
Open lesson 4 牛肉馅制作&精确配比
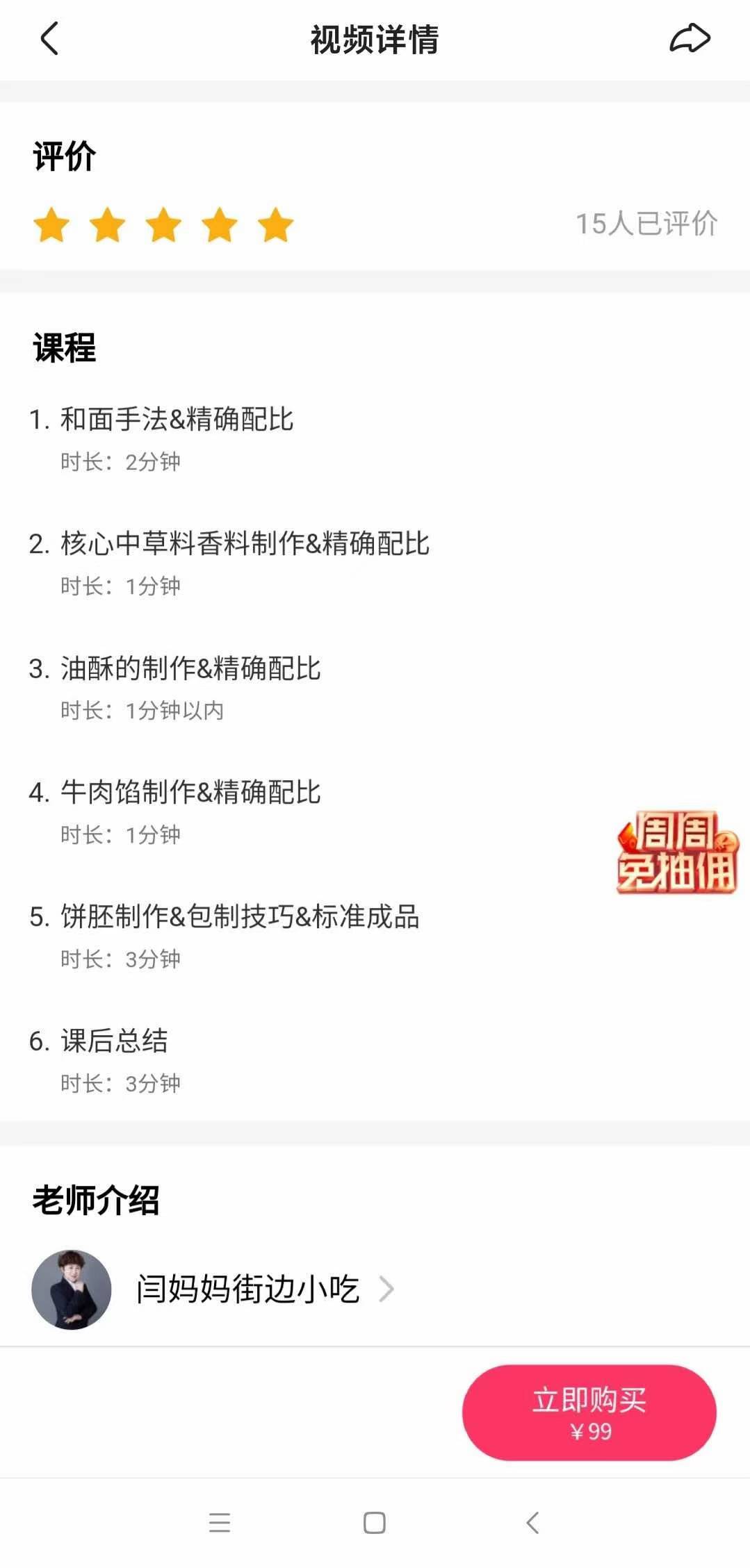(190, 792)
